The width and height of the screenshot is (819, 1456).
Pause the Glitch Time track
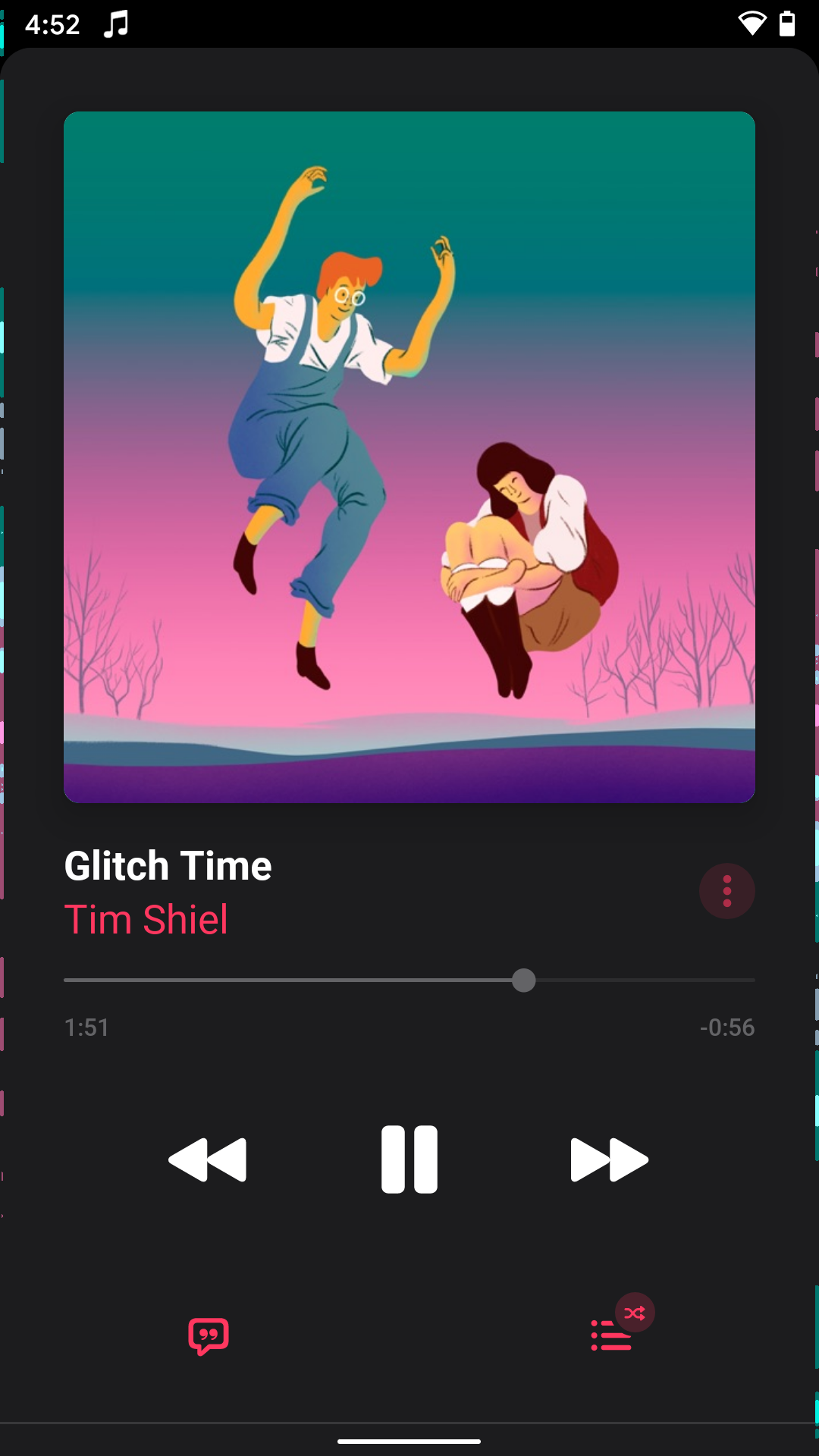409,1159
